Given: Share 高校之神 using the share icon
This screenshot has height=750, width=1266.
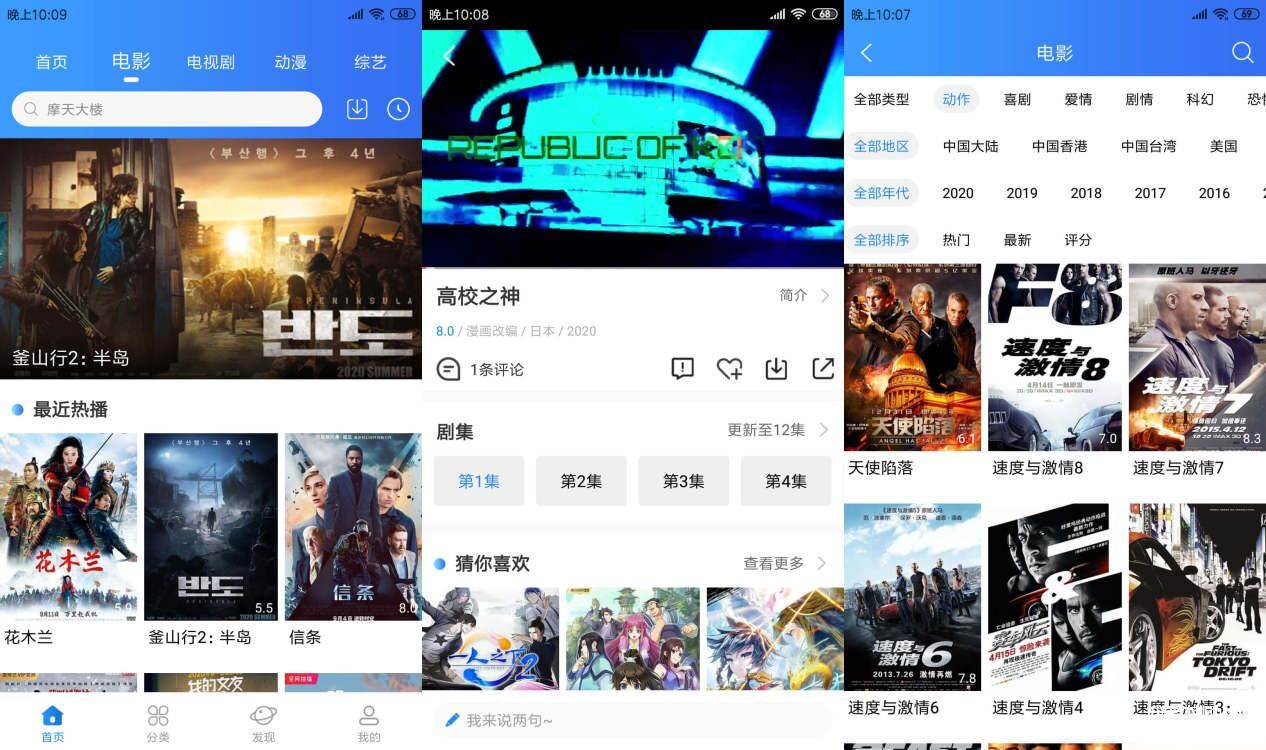Looking at the screenshot, I should [823, 369].
